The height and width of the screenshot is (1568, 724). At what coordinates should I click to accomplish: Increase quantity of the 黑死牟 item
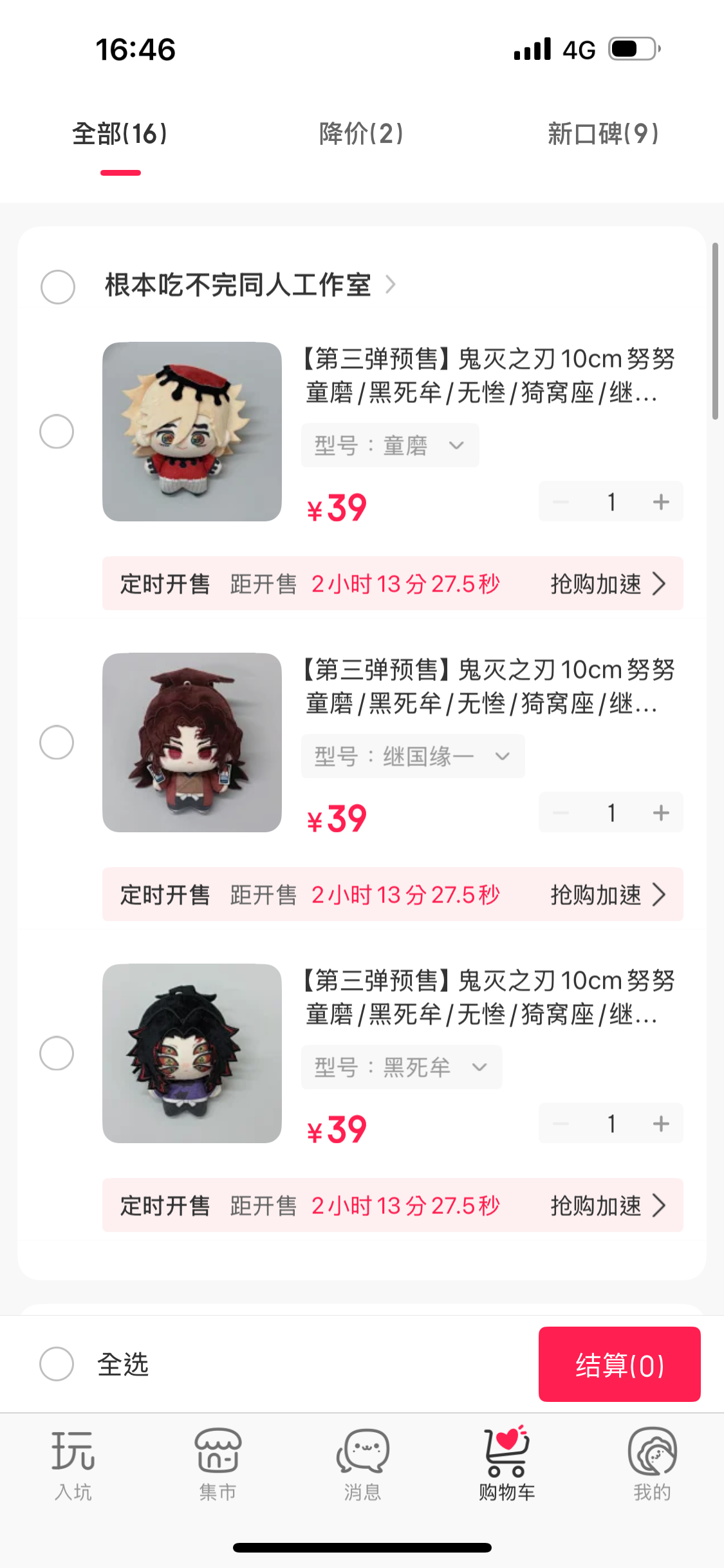(661, 1123)
